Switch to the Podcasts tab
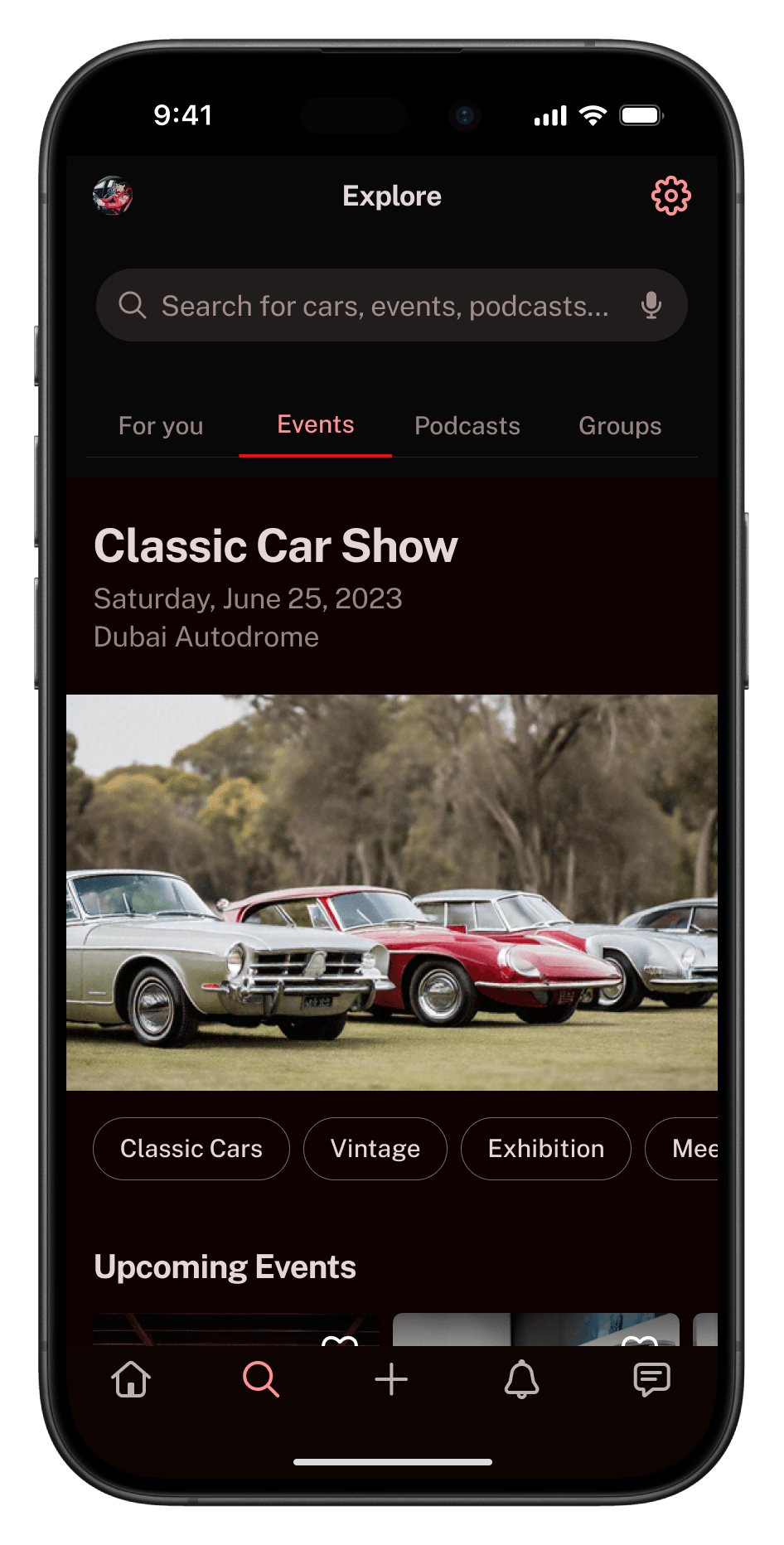Image resolution: width=784 pixels, height=1545 pixels. click(467, 426)
